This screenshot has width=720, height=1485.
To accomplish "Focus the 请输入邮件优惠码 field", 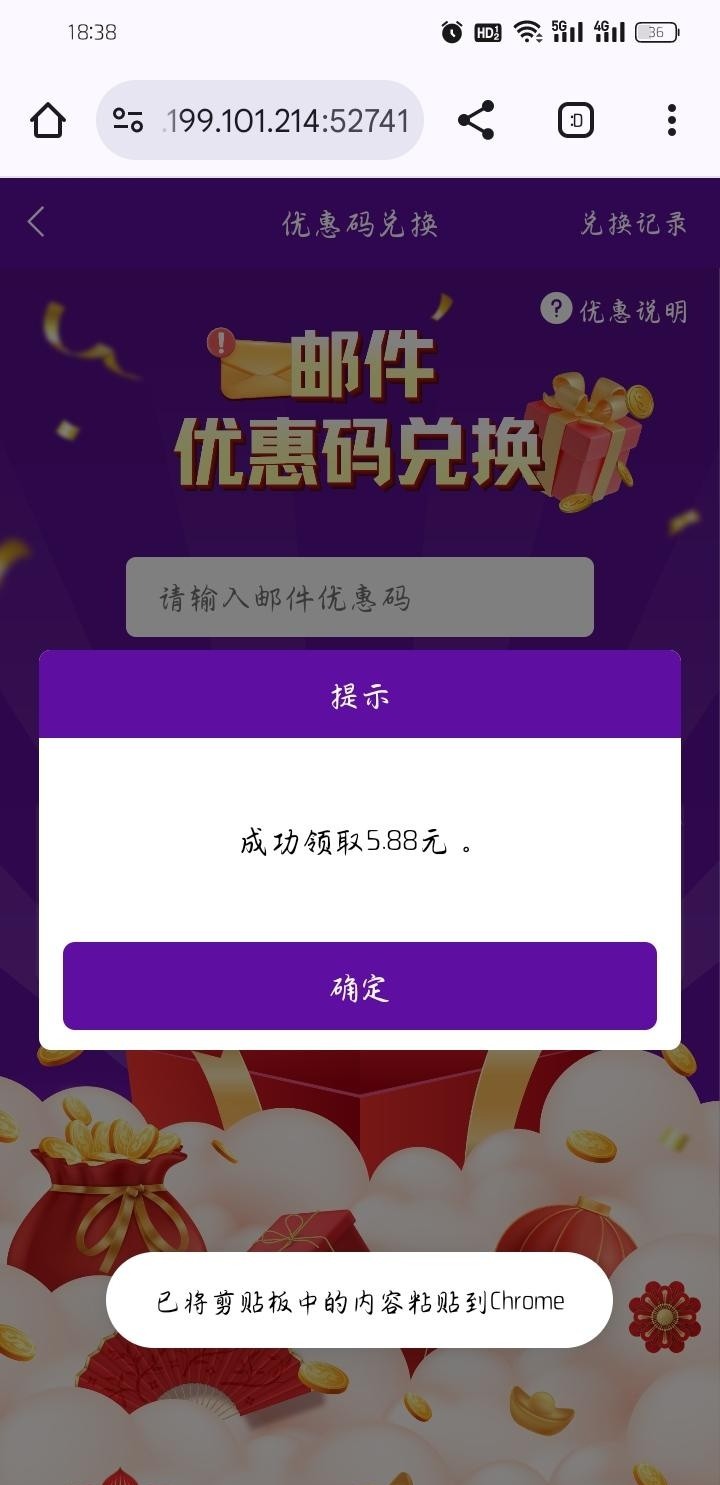I will point(359,597).
